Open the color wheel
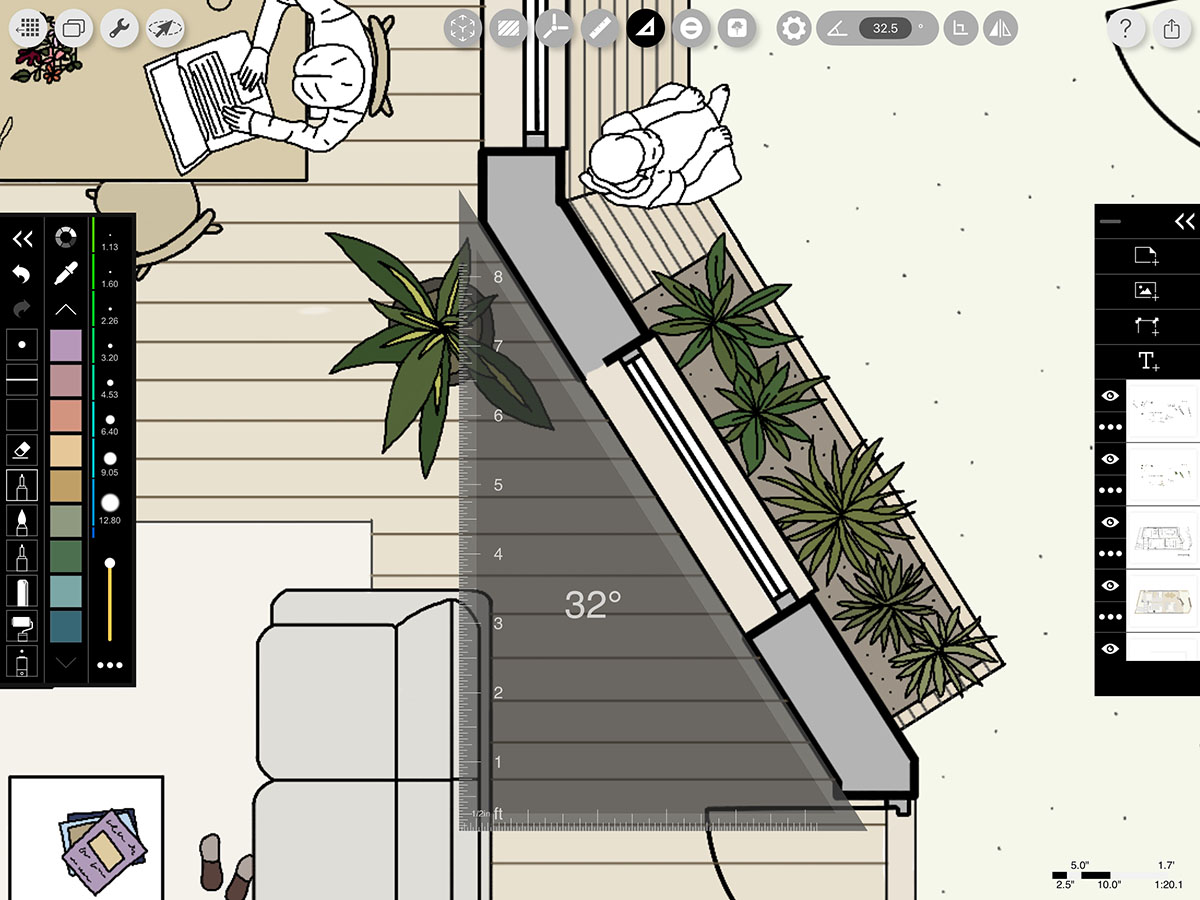Image resolution: width=1200 pixels, height=900 pixels. (66, 238)
